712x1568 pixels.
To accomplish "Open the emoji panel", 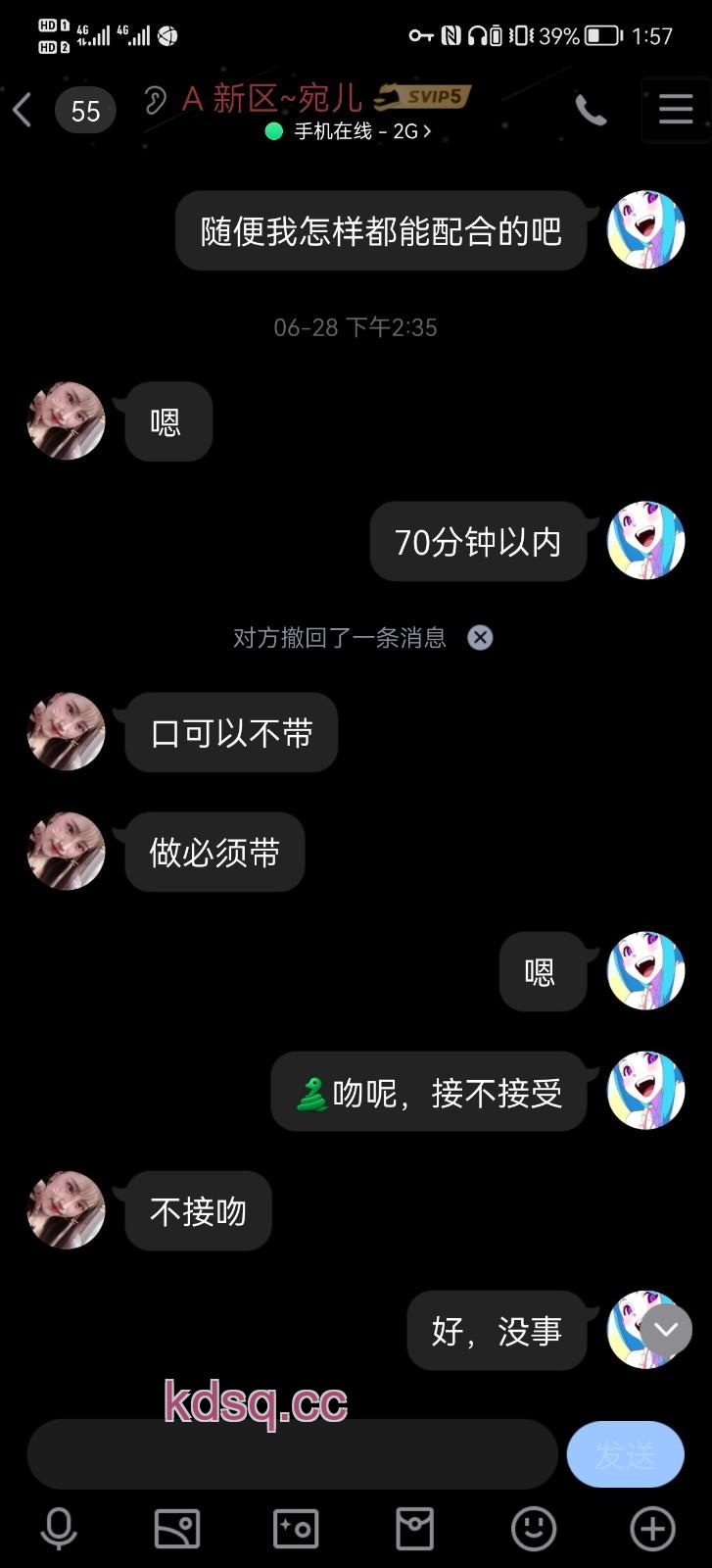I will [x=534, y=1528].
